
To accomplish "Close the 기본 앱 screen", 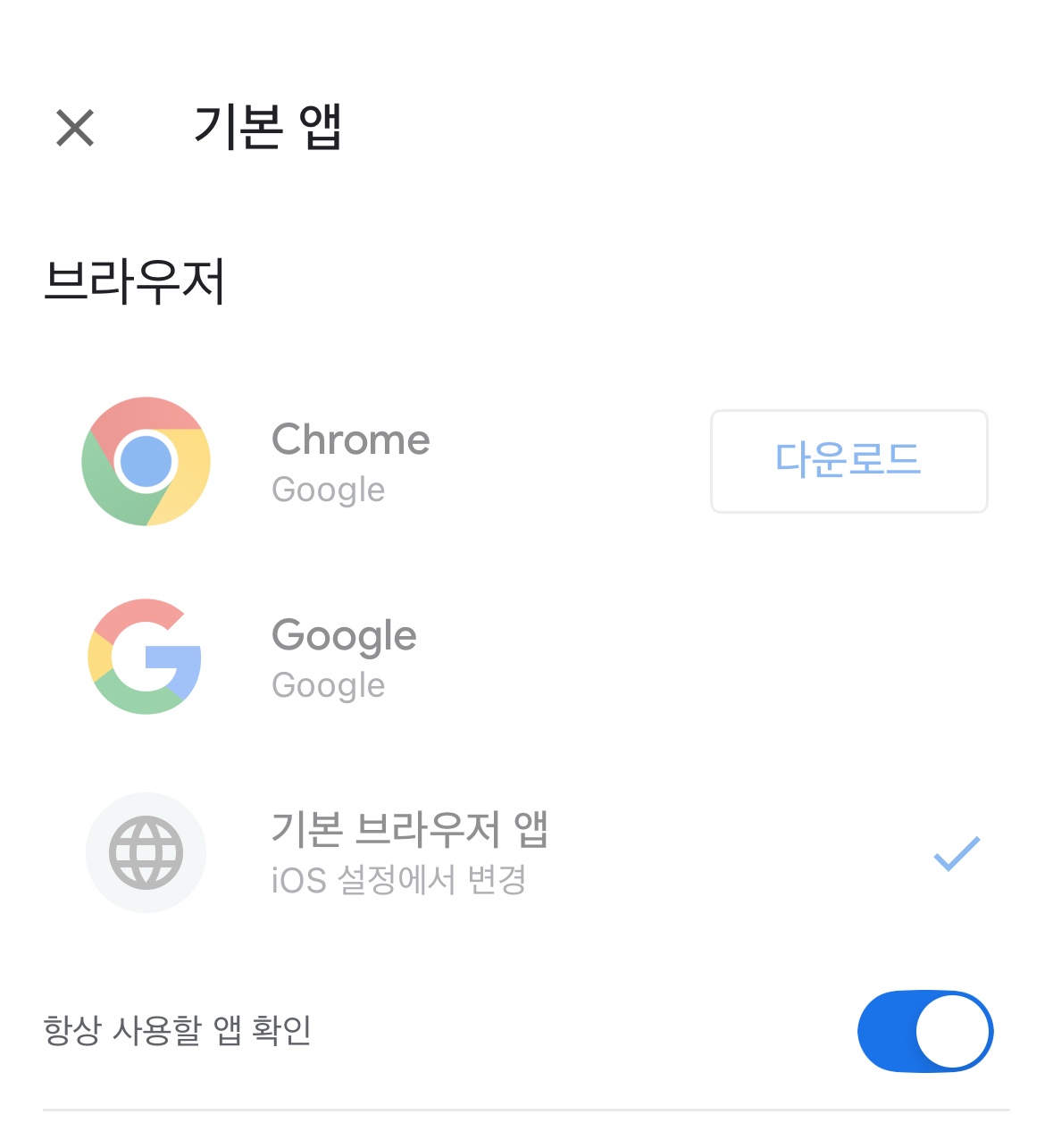I will tap(75, 128).
